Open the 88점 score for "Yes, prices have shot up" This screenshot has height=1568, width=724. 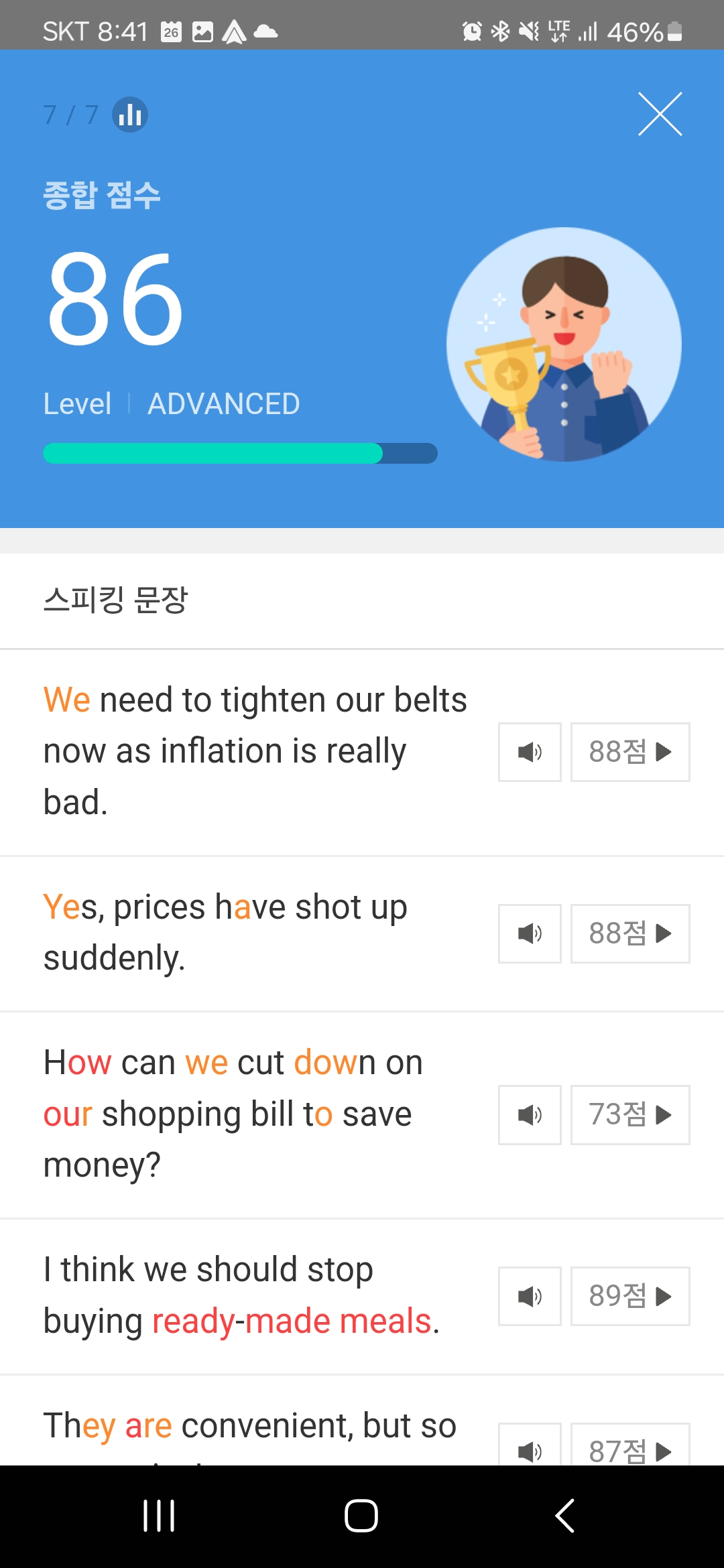[630, 933]
